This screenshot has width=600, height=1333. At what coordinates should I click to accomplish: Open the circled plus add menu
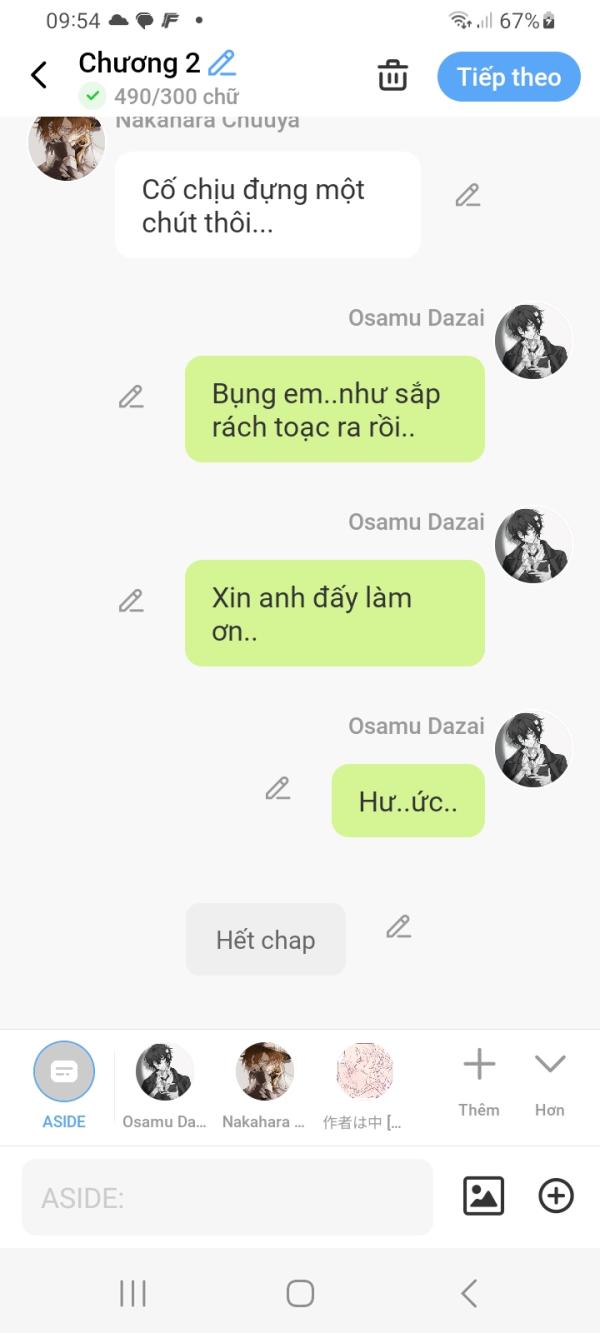(x=556, y=1196)
